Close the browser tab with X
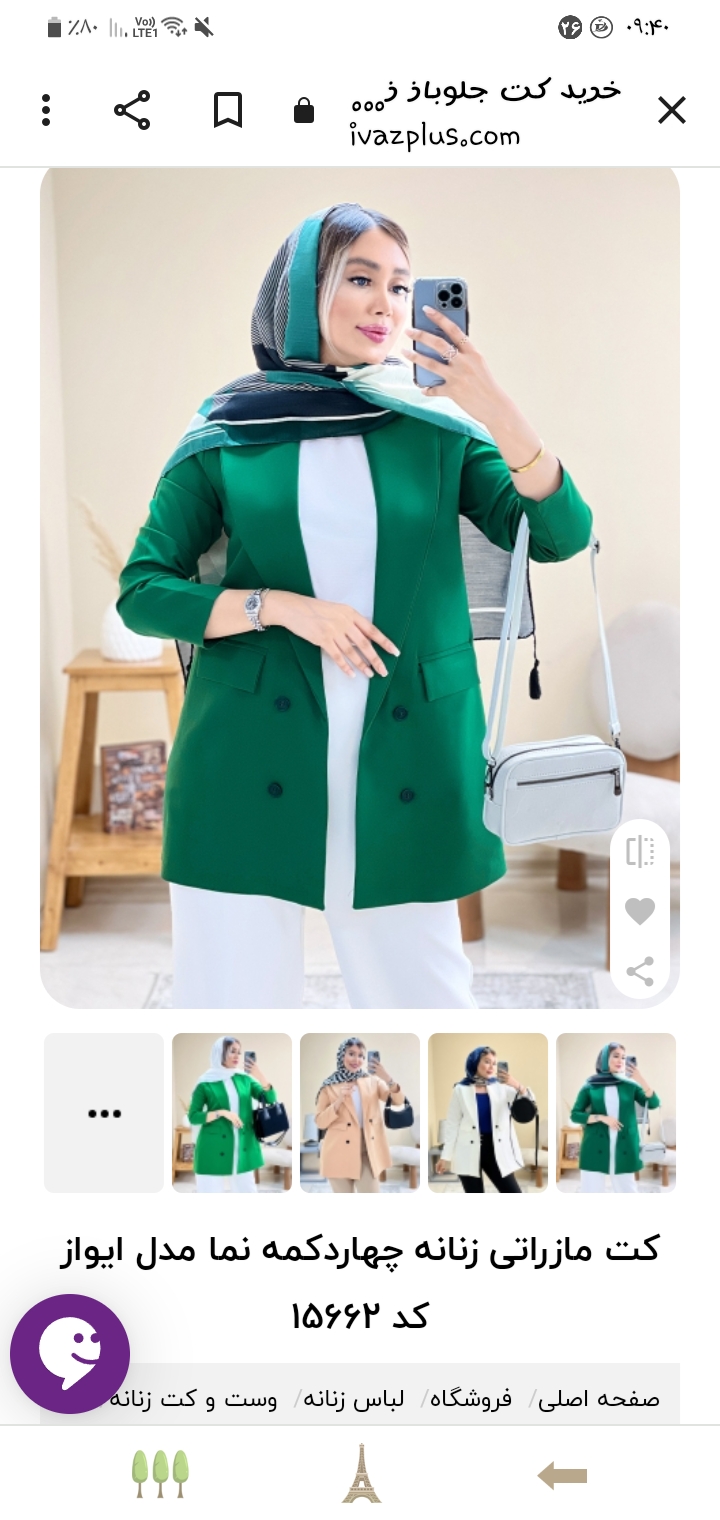This screenshot has width=720, height=1520. 671,110
